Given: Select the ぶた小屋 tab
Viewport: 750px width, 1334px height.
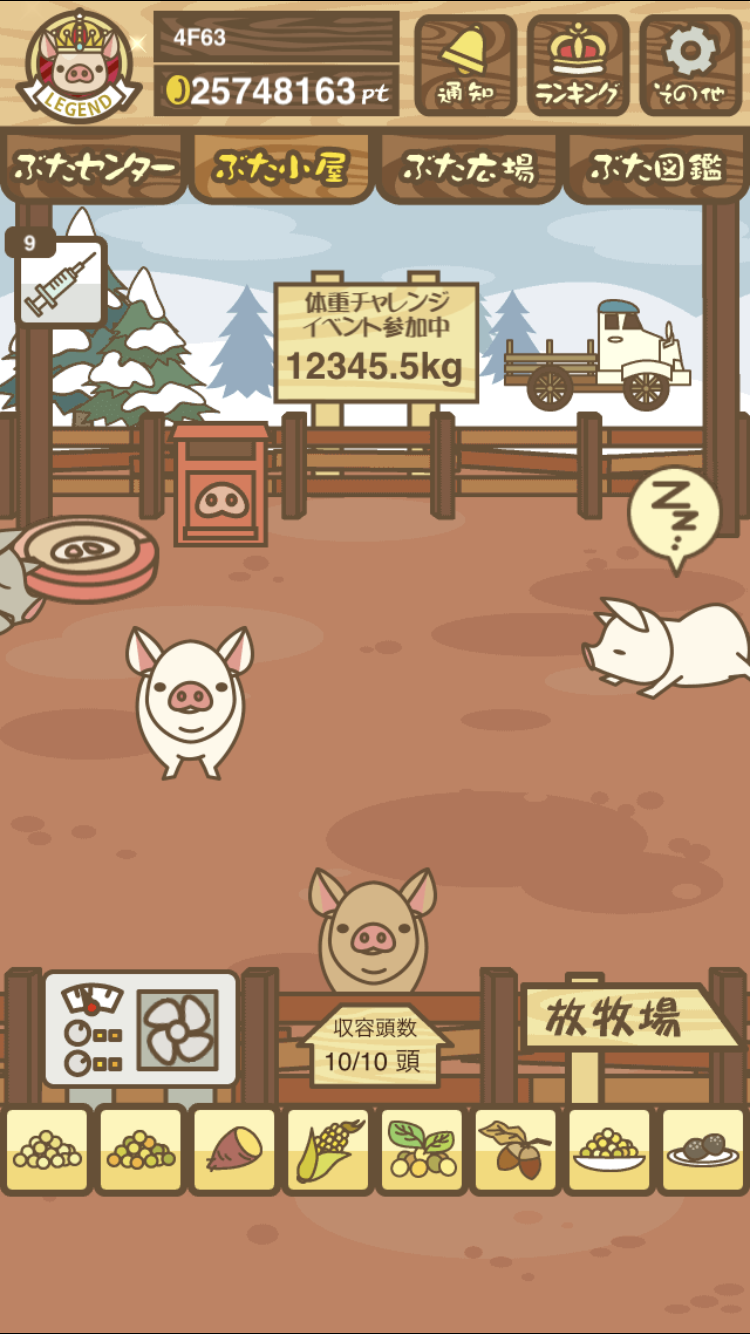Looking at the screenshot, I should [x=281, y=168].
